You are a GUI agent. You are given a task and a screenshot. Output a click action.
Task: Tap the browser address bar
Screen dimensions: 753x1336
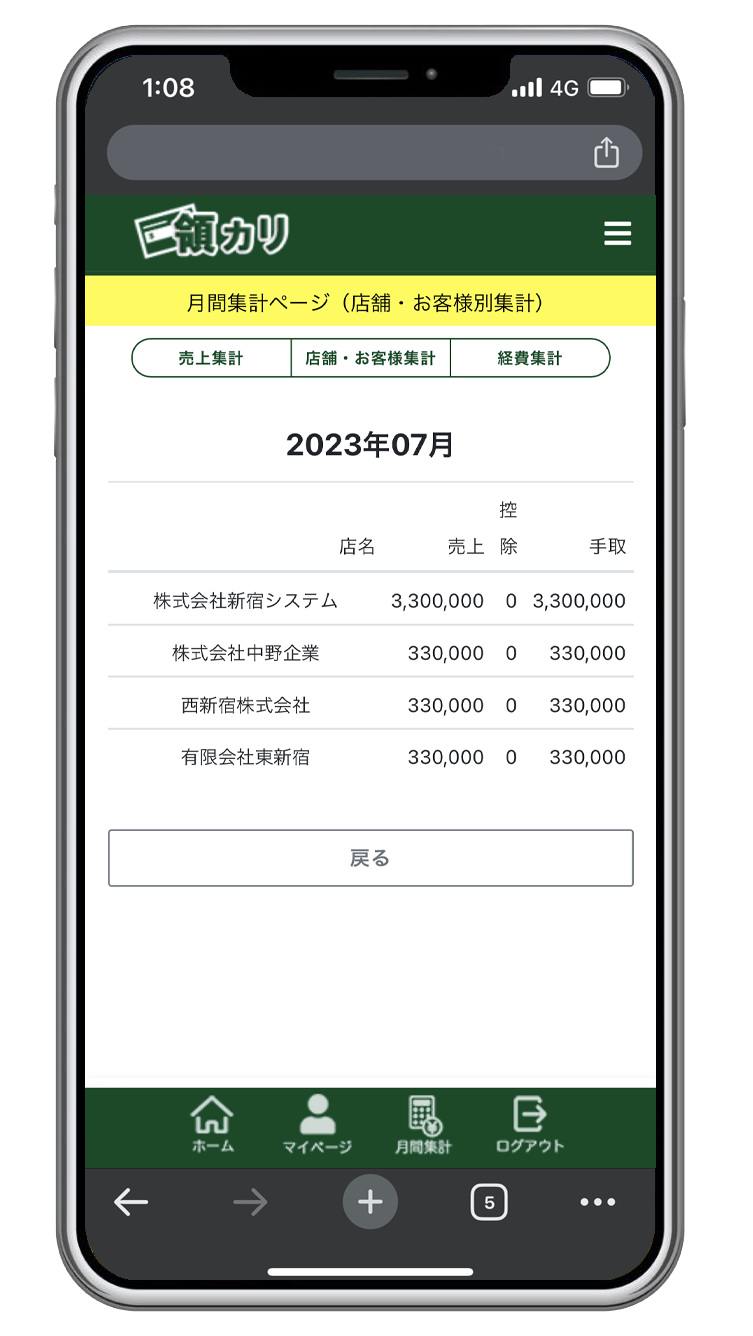pyautogui.click(x=350, y=153)
